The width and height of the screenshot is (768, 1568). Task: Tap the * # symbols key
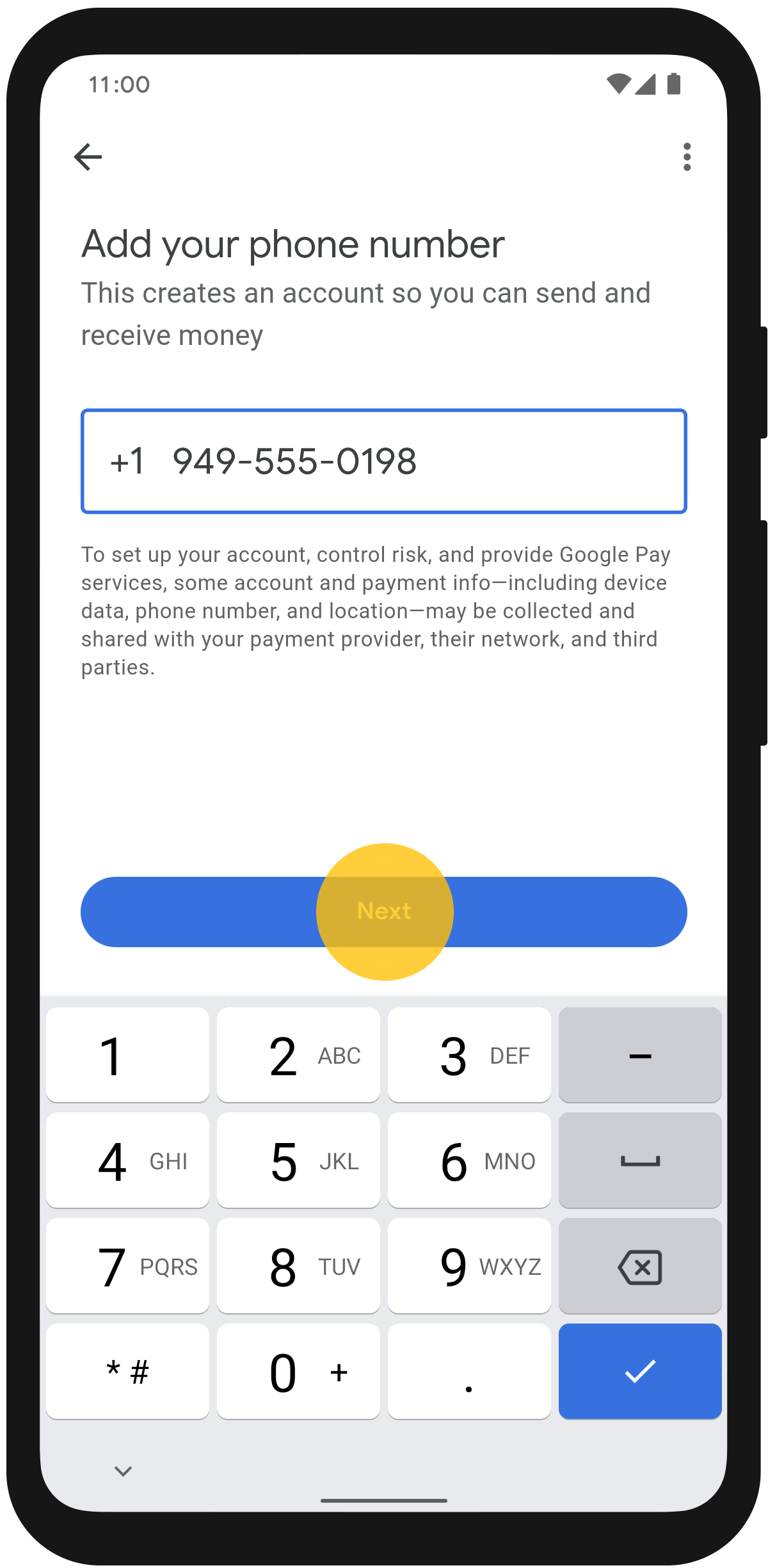[127, 1371]
